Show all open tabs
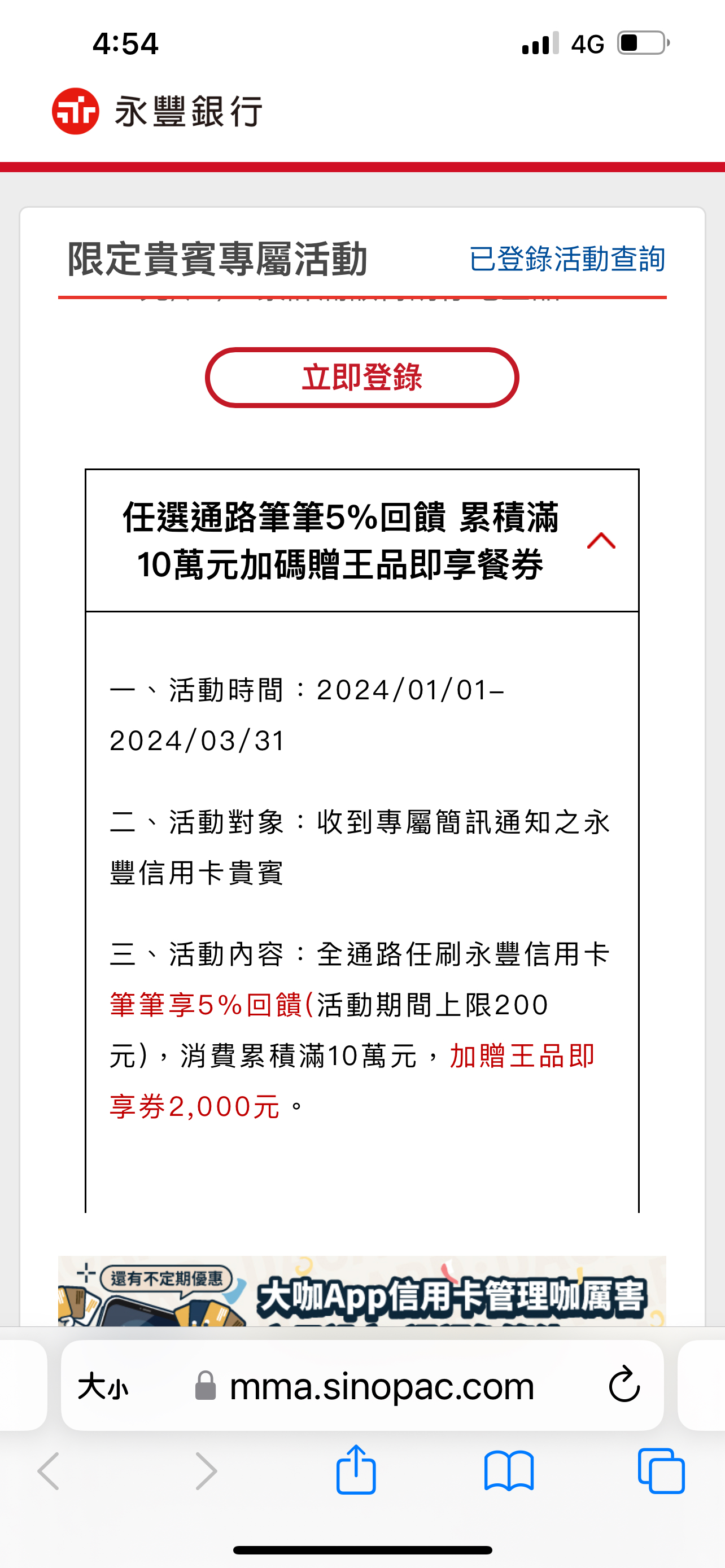Viewport: 725px width, 1568px height. tap(661, 1471)
